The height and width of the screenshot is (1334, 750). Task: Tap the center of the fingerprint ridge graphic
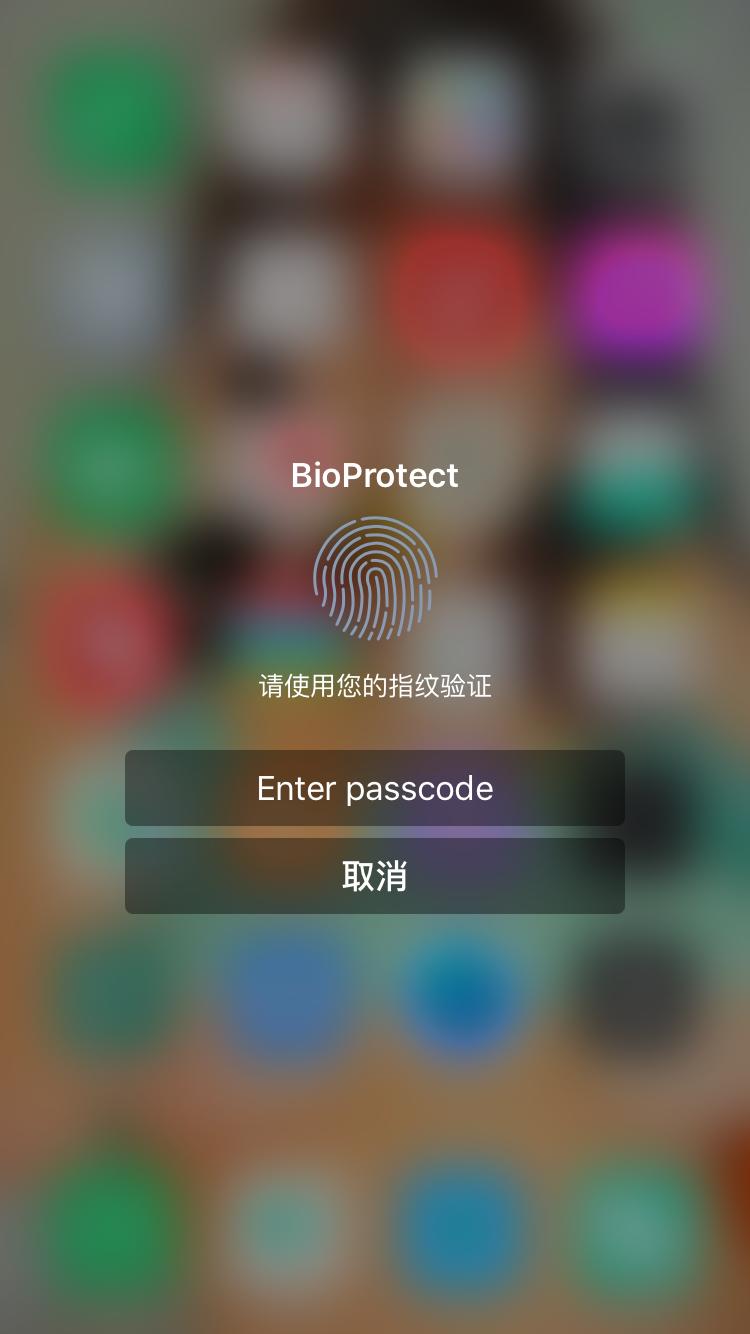click(x=375, y=578)
